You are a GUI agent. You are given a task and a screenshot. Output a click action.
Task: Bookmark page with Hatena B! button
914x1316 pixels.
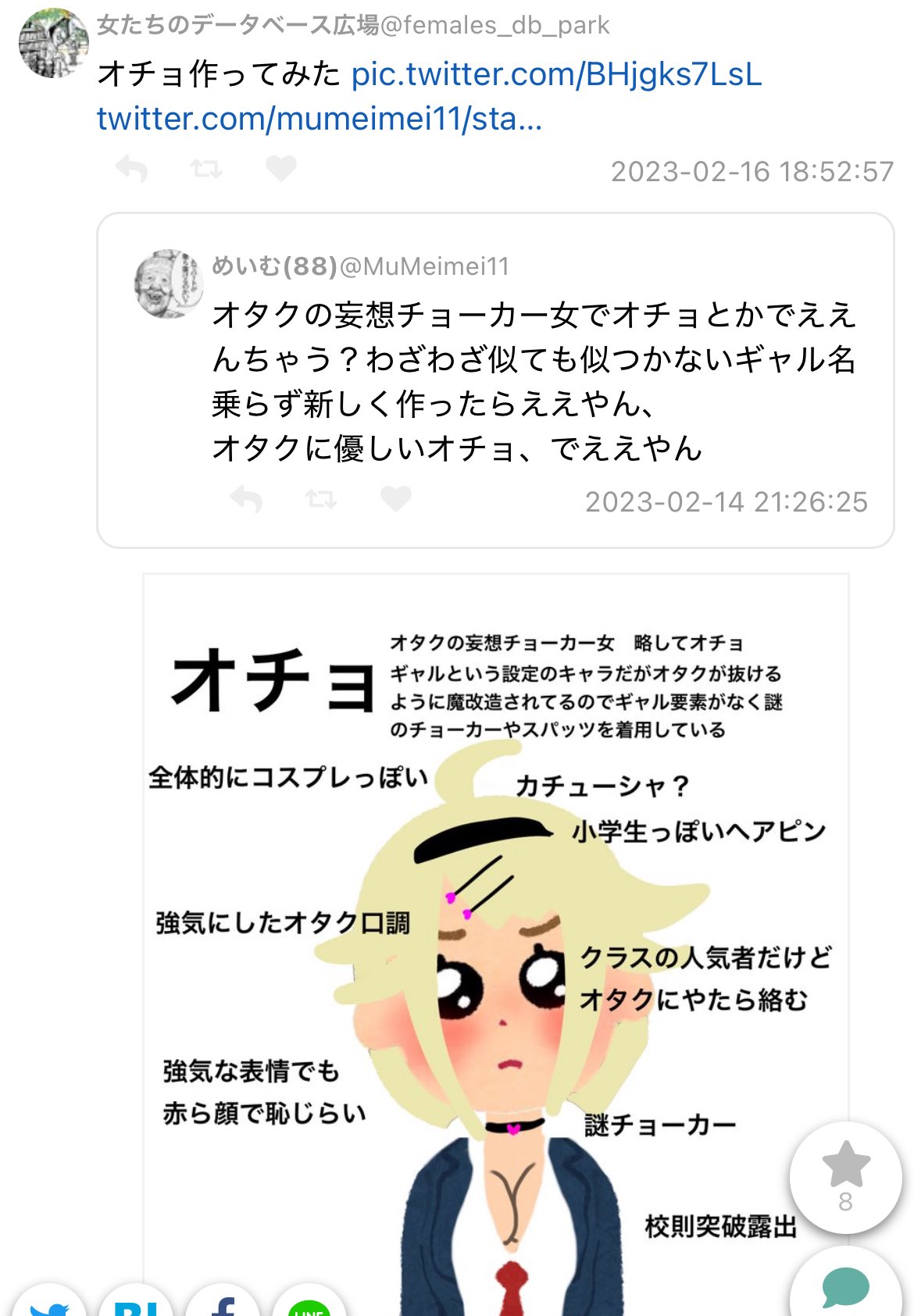click(136, 1304)
